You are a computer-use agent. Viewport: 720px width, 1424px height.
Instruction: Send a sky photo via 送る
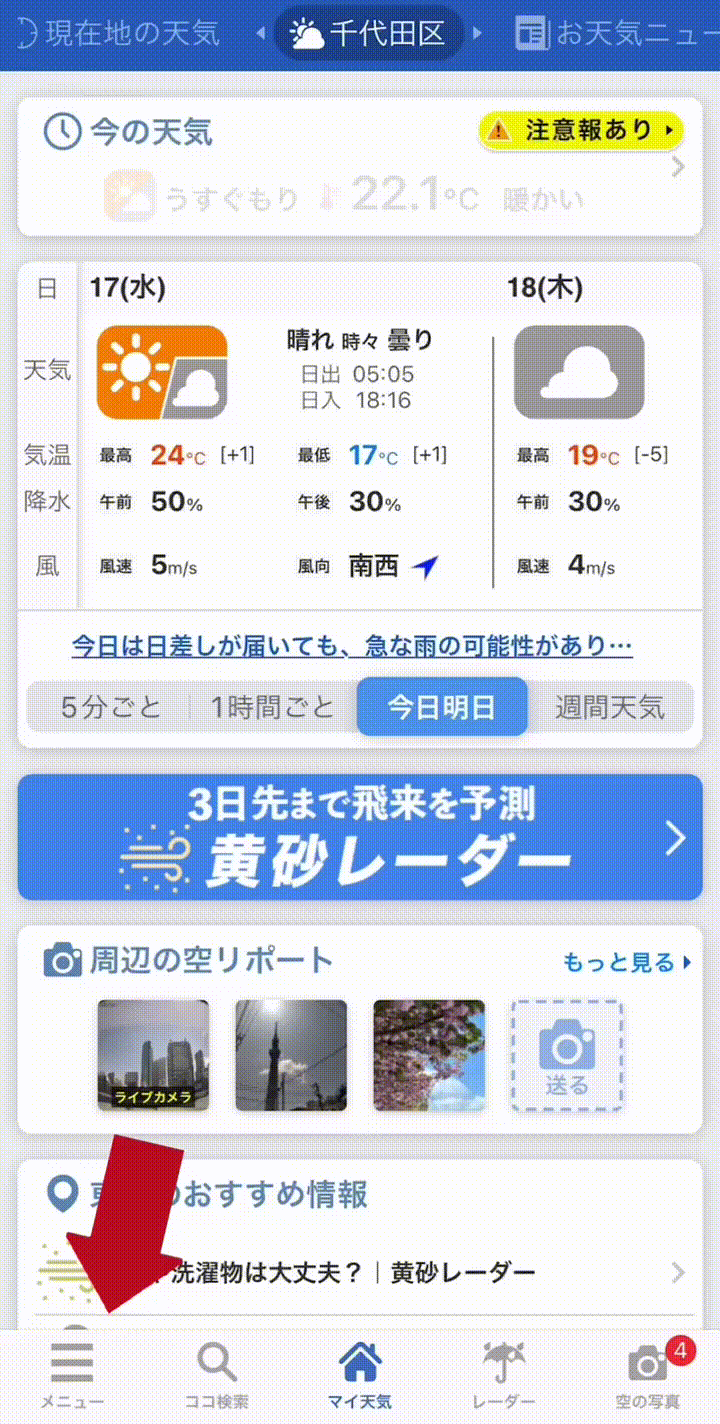click(567, 1055)
